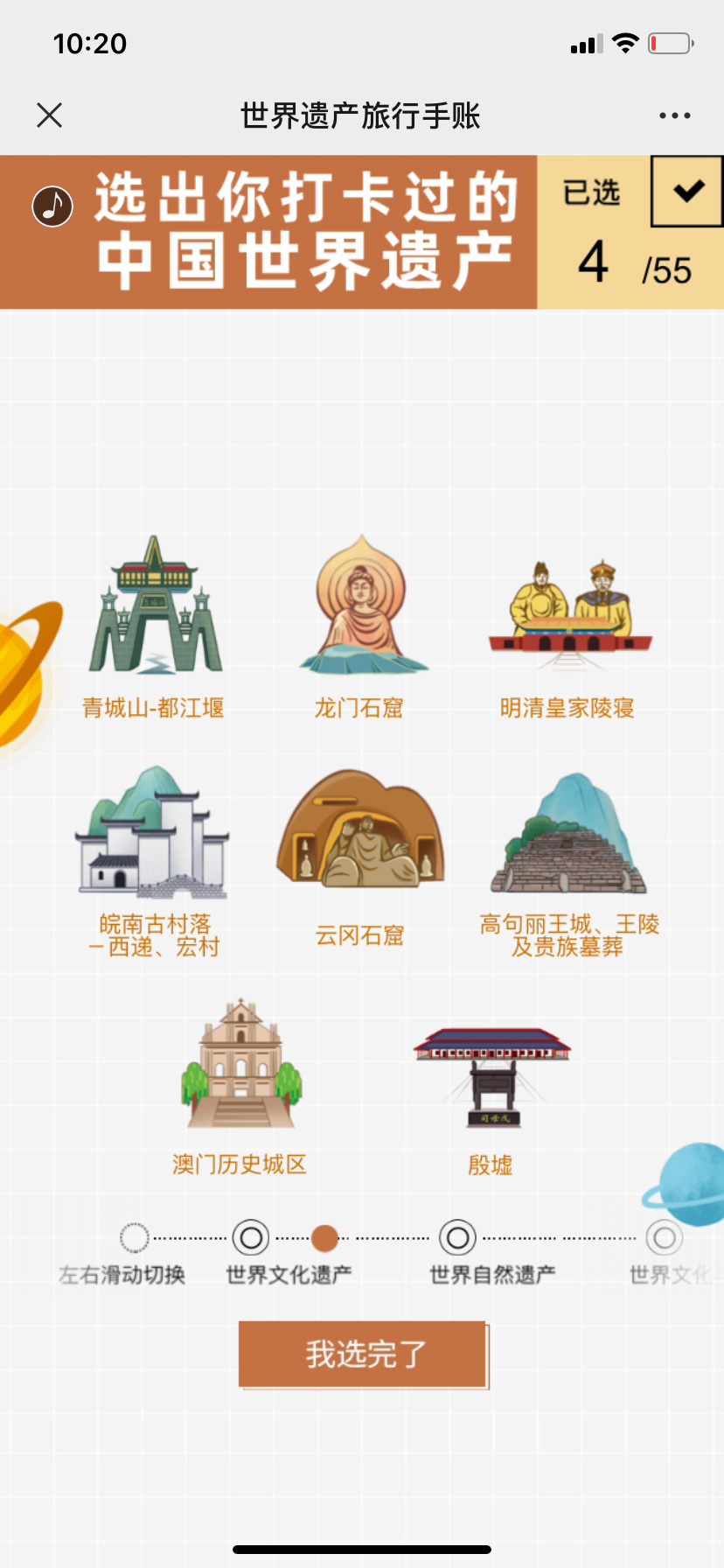Jump to the 世界自然遗产 section marker

[x=457, y=1238]
